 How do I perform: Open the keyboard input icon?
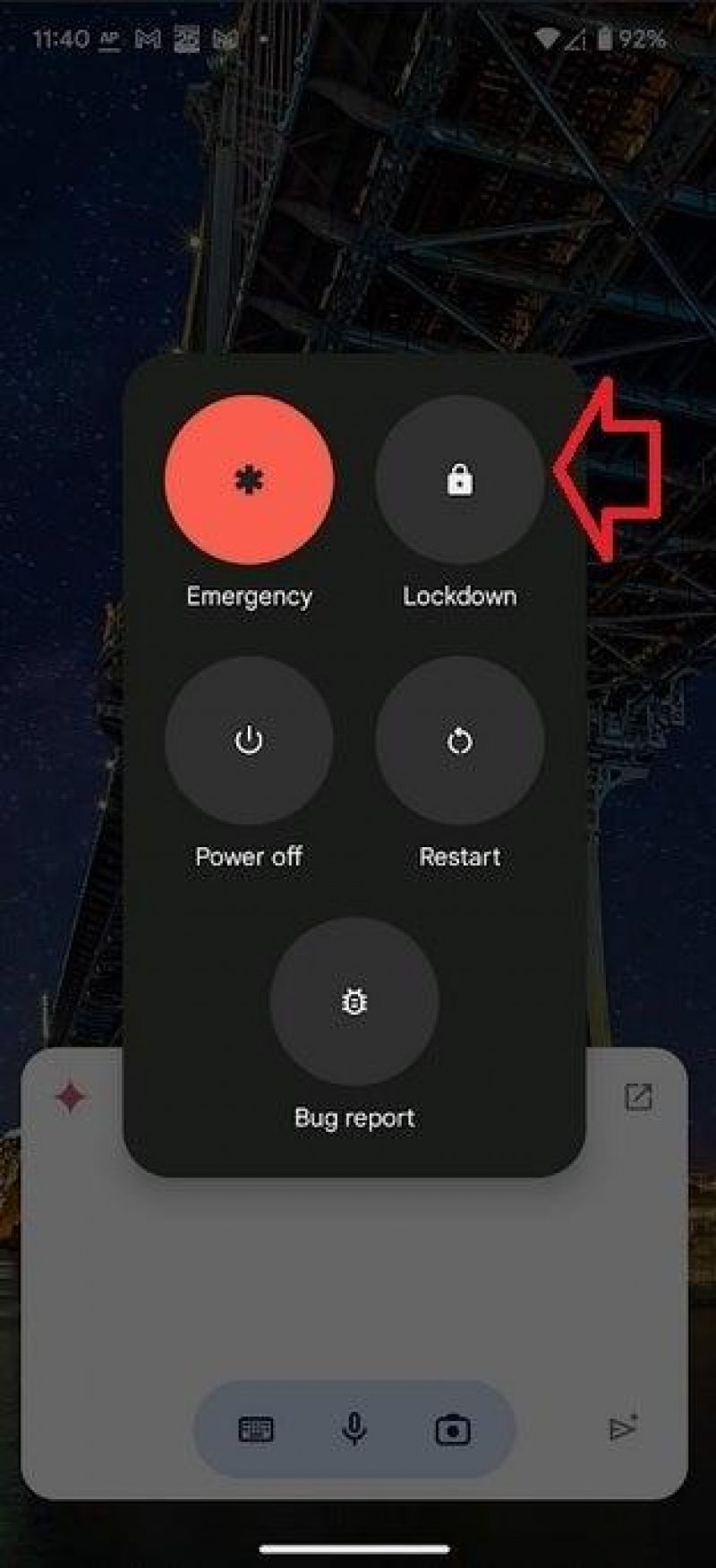tap(256, 1429)
